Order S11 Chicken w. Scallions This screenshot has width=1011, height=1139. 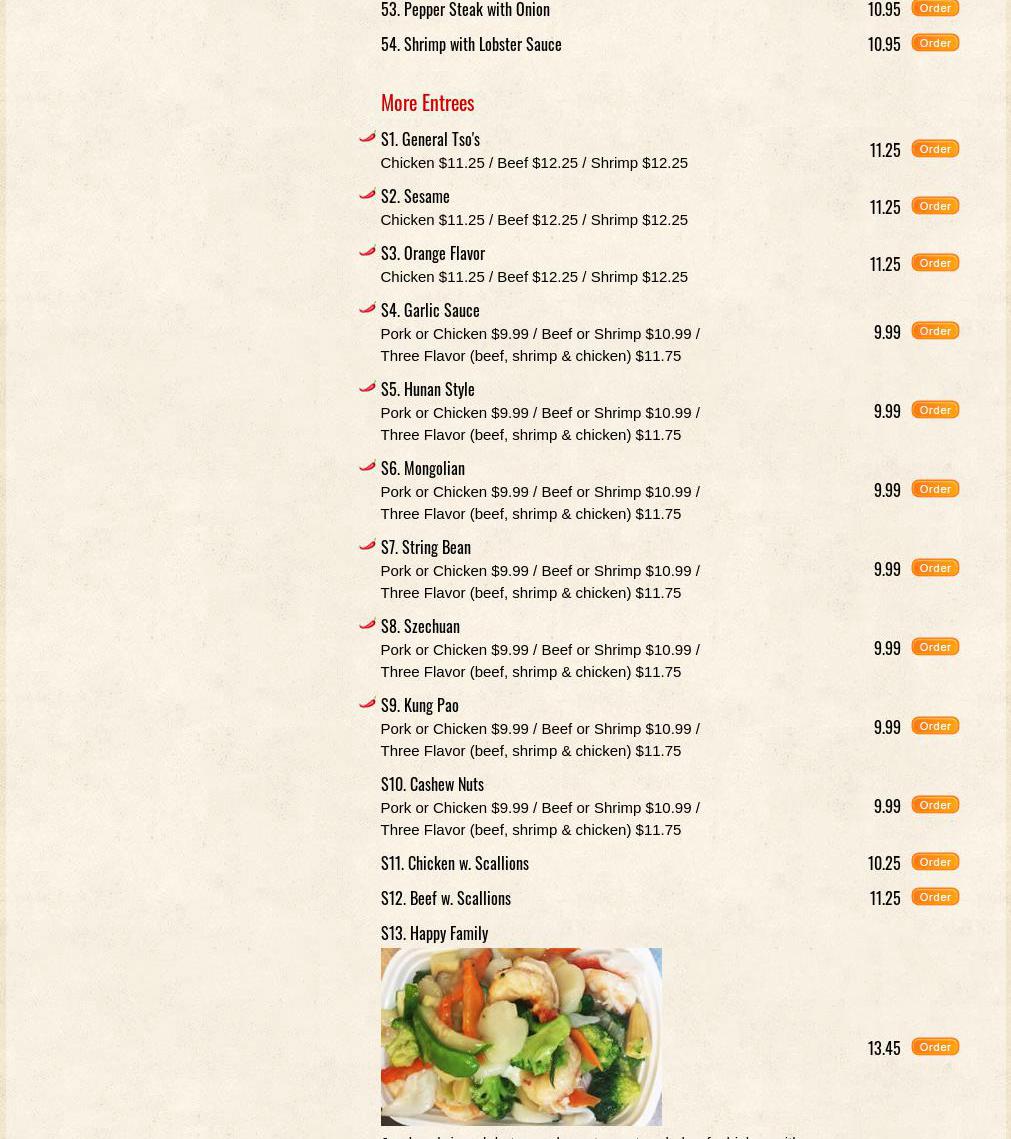(935, 862)
